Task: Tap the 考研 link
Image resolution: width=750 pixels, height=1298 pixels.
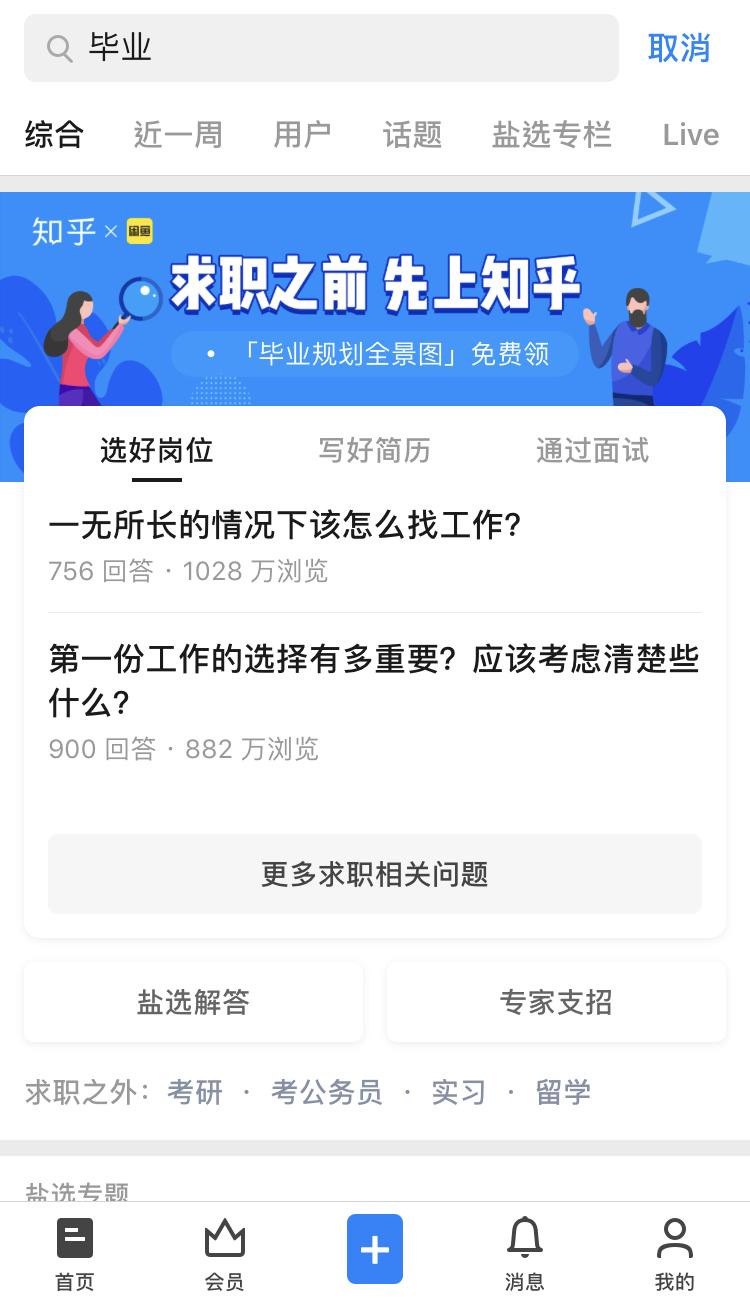Action: (x=195, y=1092)
